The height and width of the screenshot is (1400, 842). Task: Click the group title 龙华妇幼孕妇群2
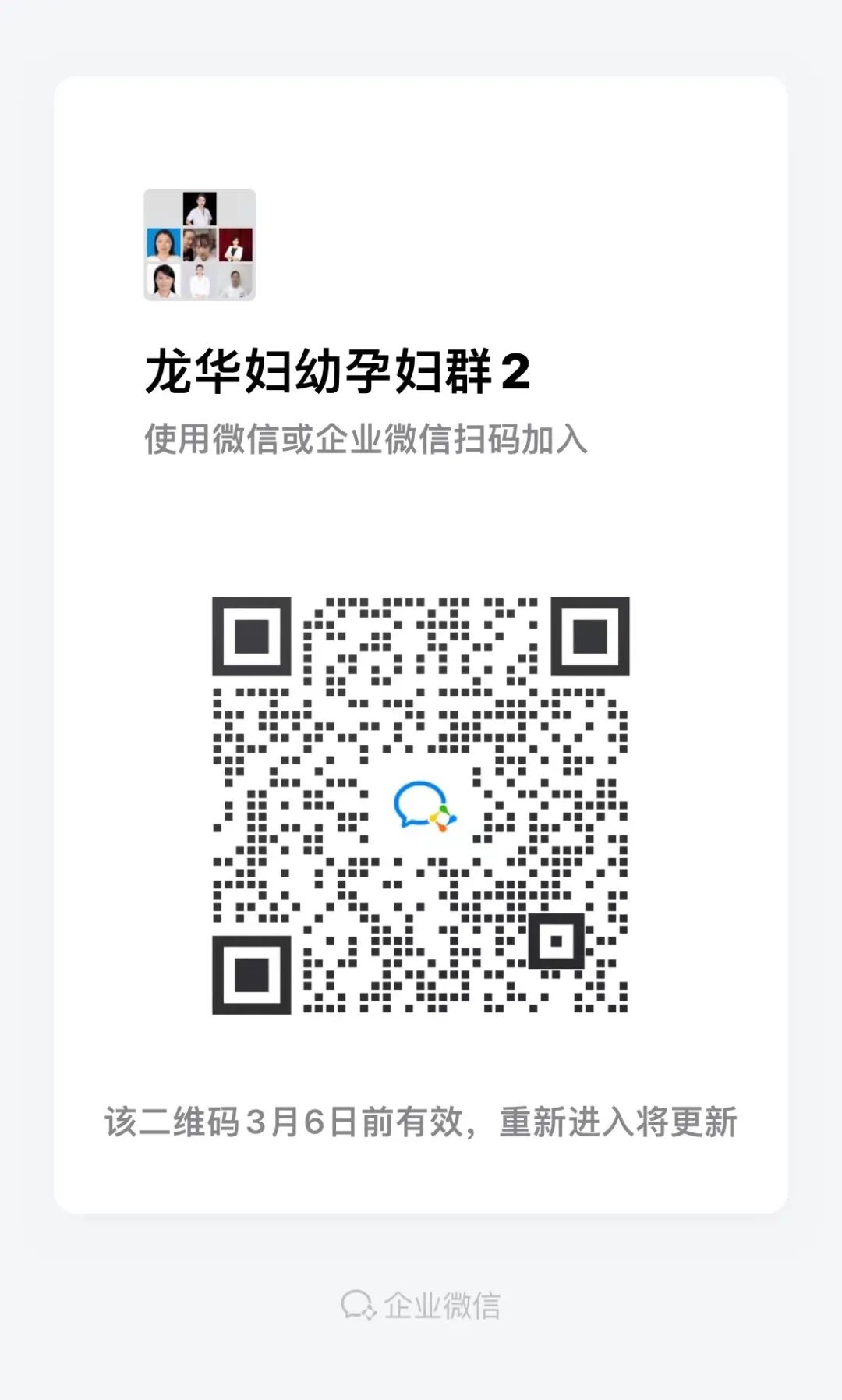click(x=339, y=373)
